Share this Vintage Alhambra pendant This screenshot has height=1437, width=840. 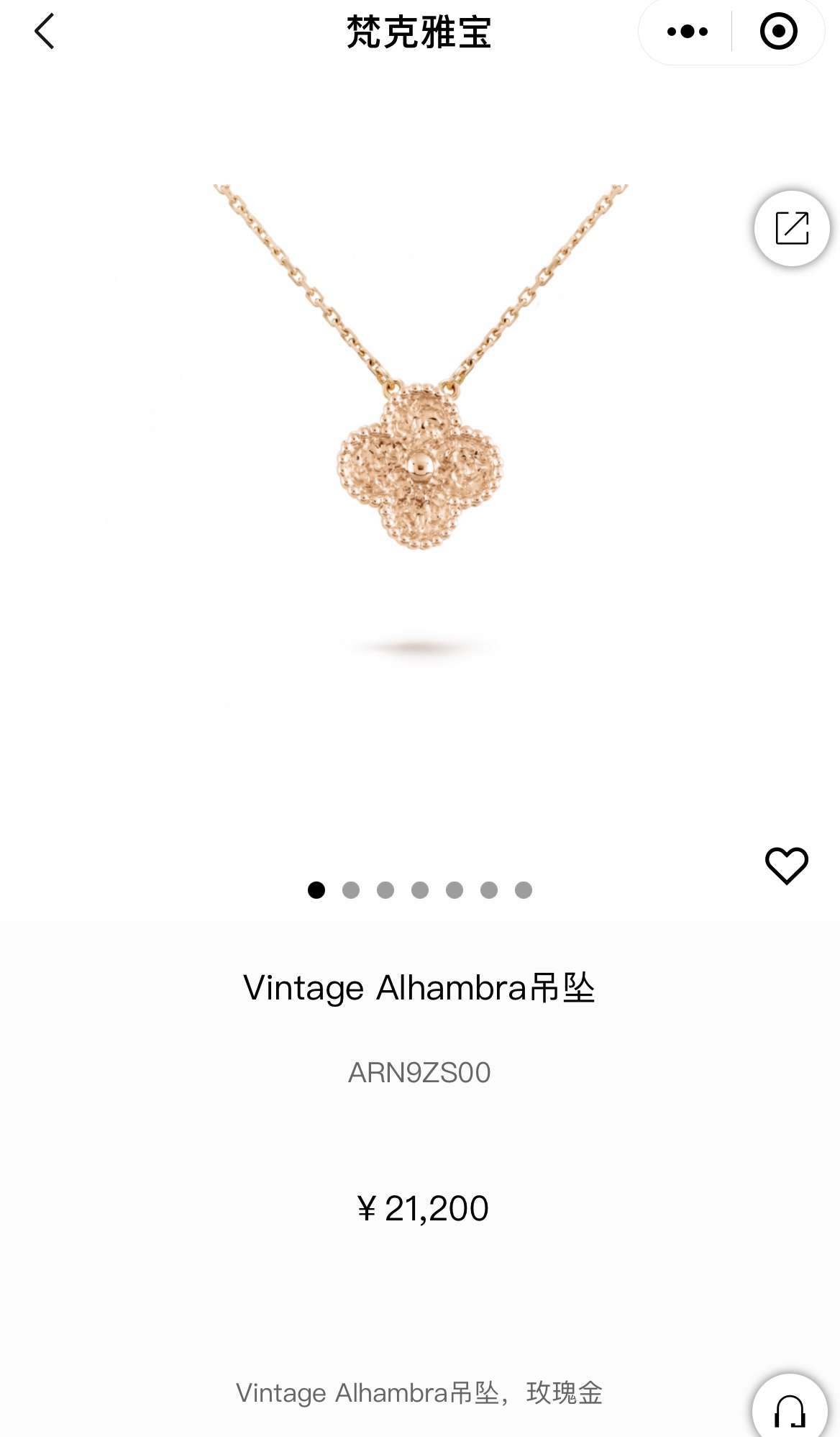pos(792,228)
